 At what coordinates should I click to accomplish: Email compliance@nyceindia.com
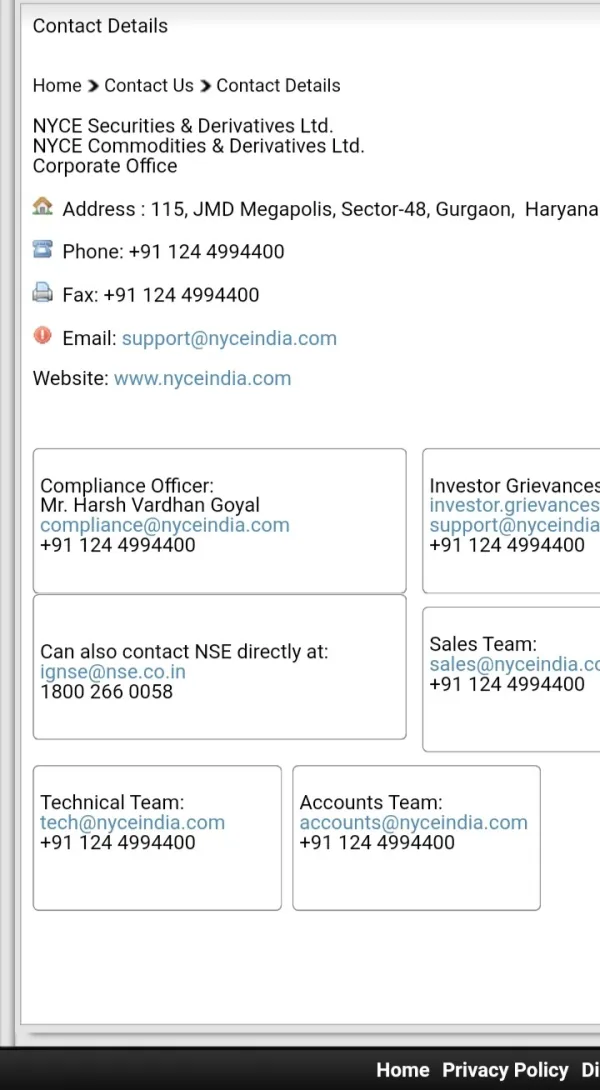click(x=165, y=525)
